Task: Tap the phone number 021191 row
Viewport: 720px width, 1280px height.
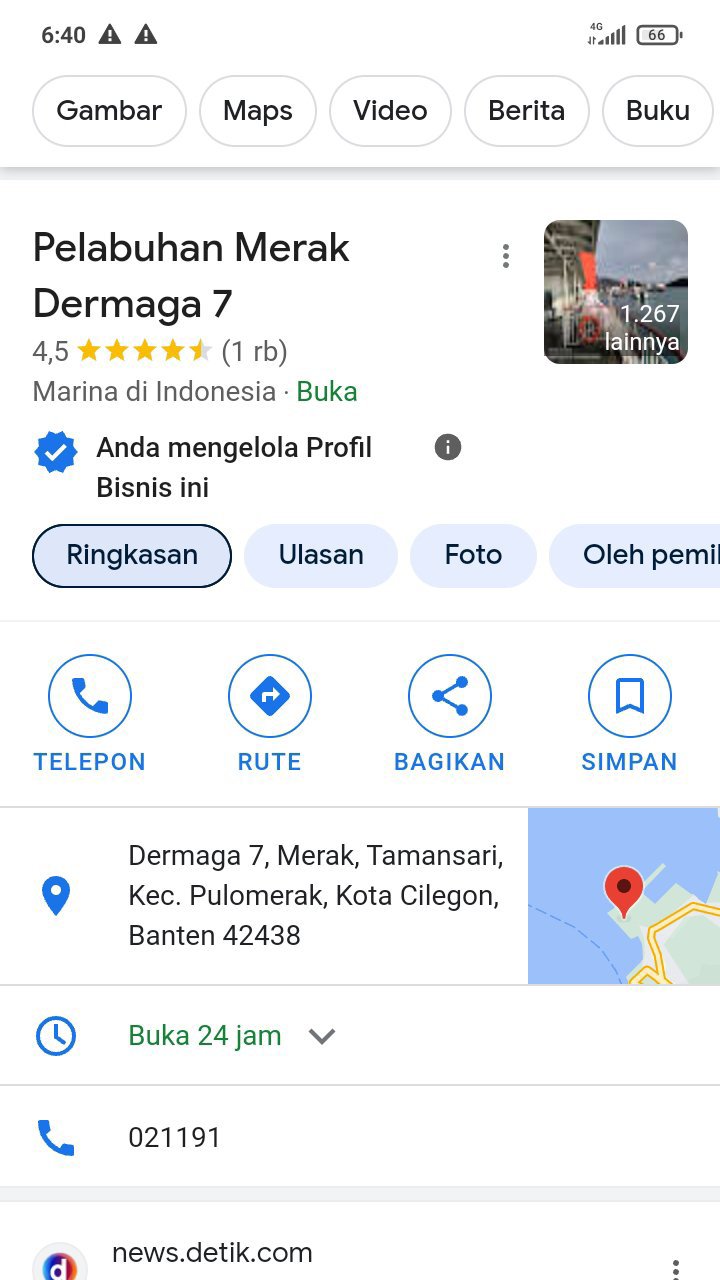Action: pyautogui.click(x=360, y=1137)
